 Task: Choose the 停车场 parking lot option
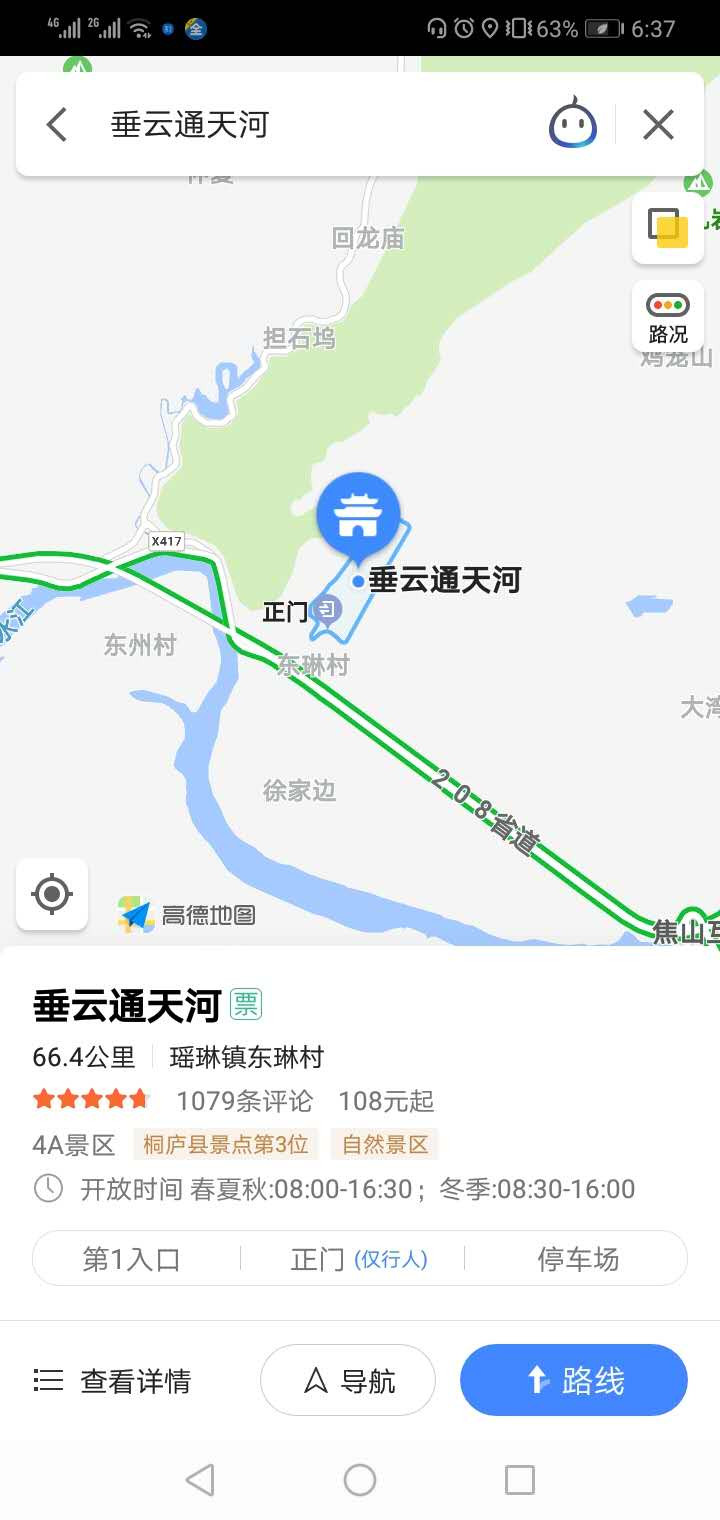[x=578, y=1259]
